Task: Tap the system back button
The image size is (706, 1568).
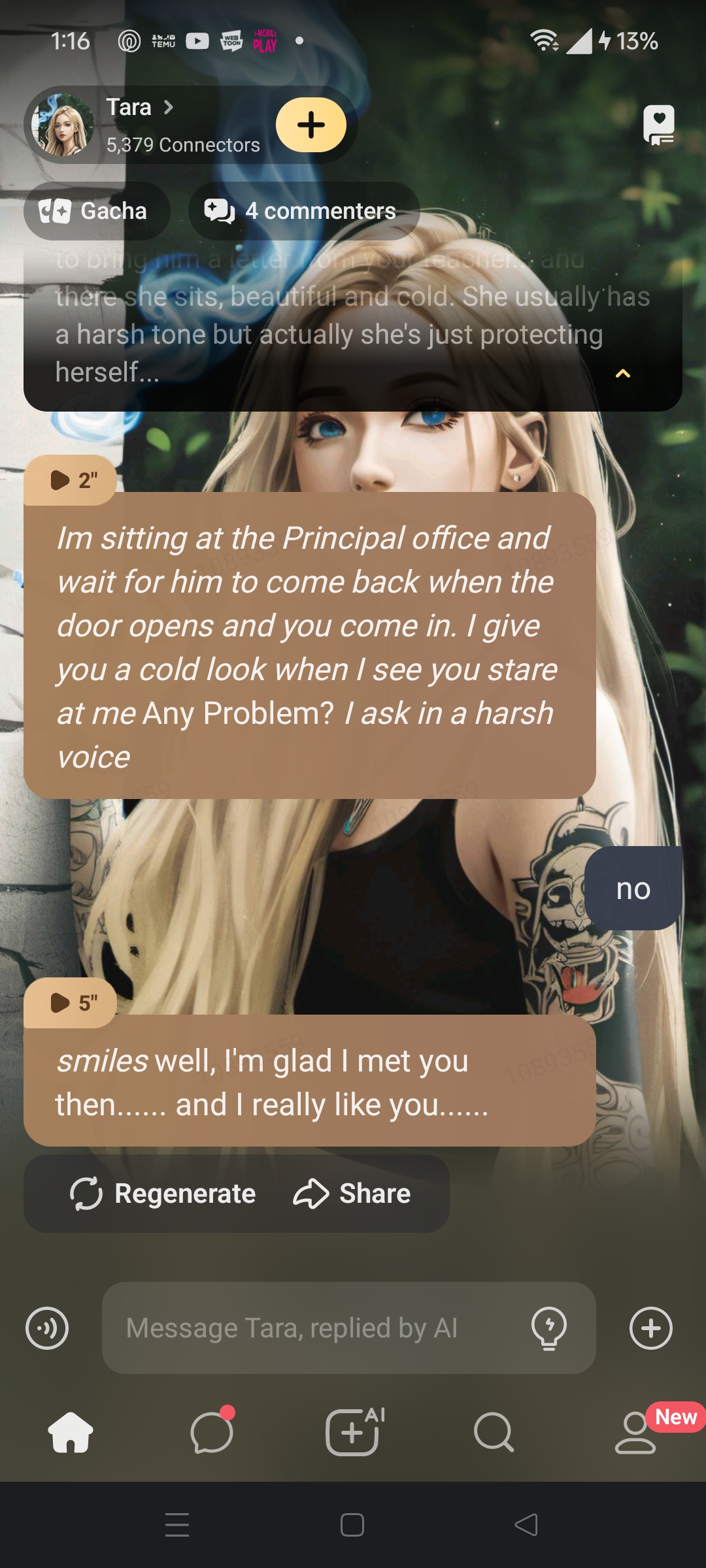Action: (x=527, y=1525)
